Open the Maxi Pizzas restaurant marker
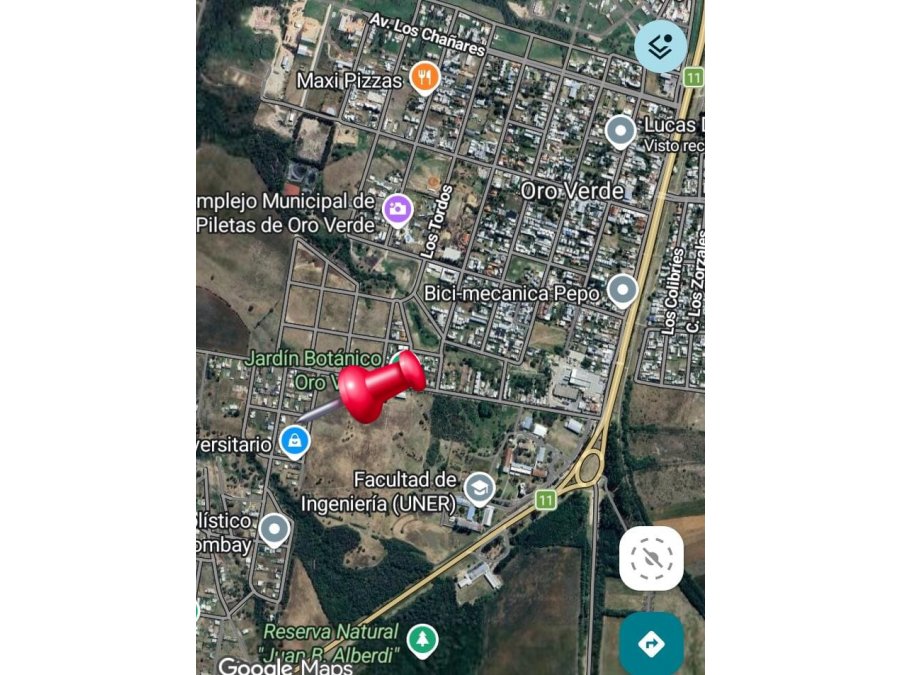Viewport: 900px width, 675px height. tap(425, 78)
